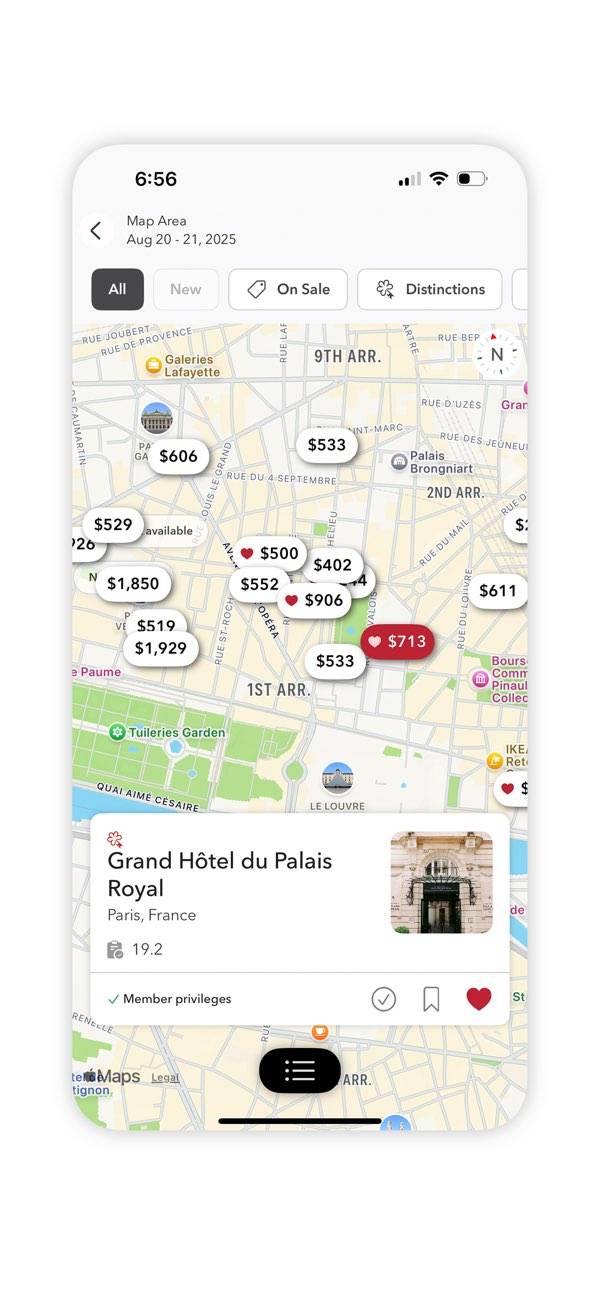Remove Grand Hôtel du Palais Royal from favorites
This screenshot has height=1299, width=600.
point(479,999)
